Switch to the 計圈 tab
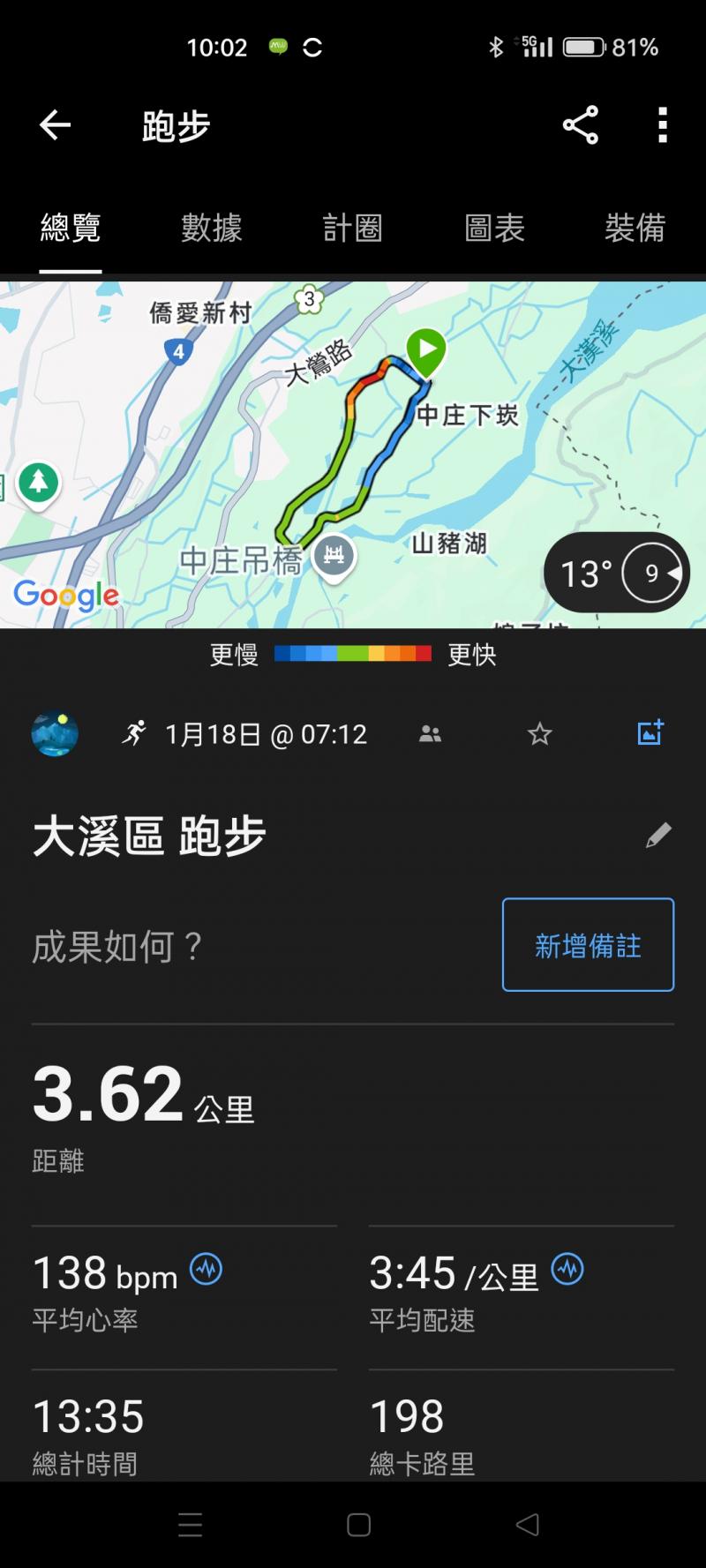The height and width of the screenshot is (1568, 706). coord(352,228)
